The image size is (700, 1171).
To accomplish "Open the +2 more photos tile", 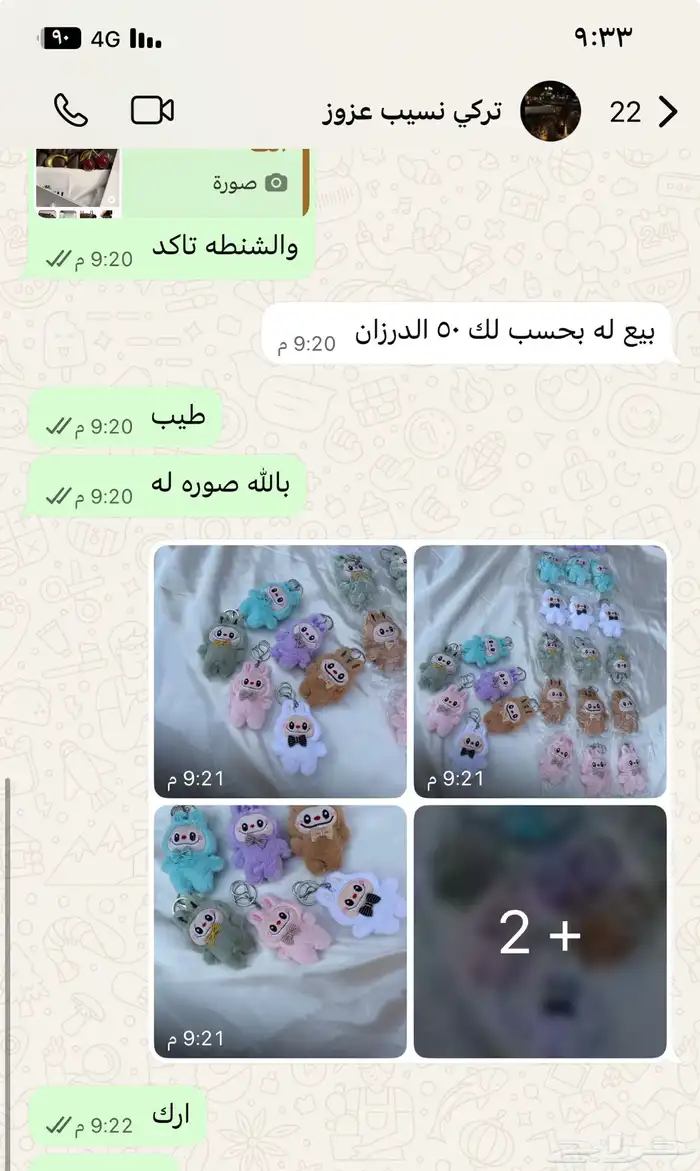I will pyautogui.click(x=540, y=931).
